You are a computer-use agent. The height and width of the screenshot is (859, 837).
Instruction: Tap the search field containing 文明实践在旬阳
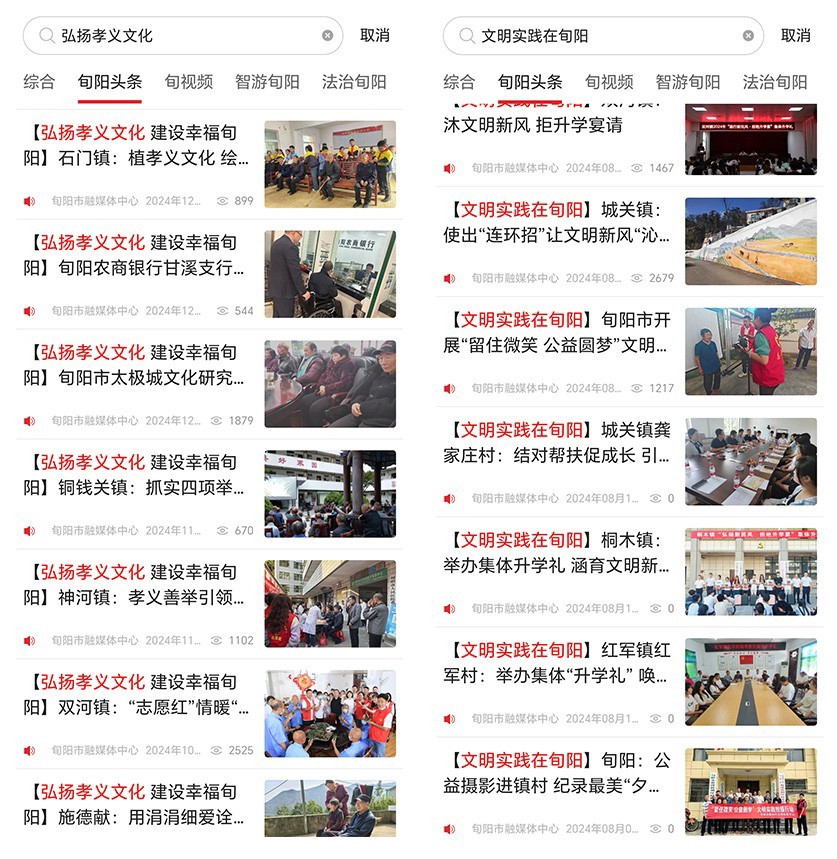(x=600, y=35)
